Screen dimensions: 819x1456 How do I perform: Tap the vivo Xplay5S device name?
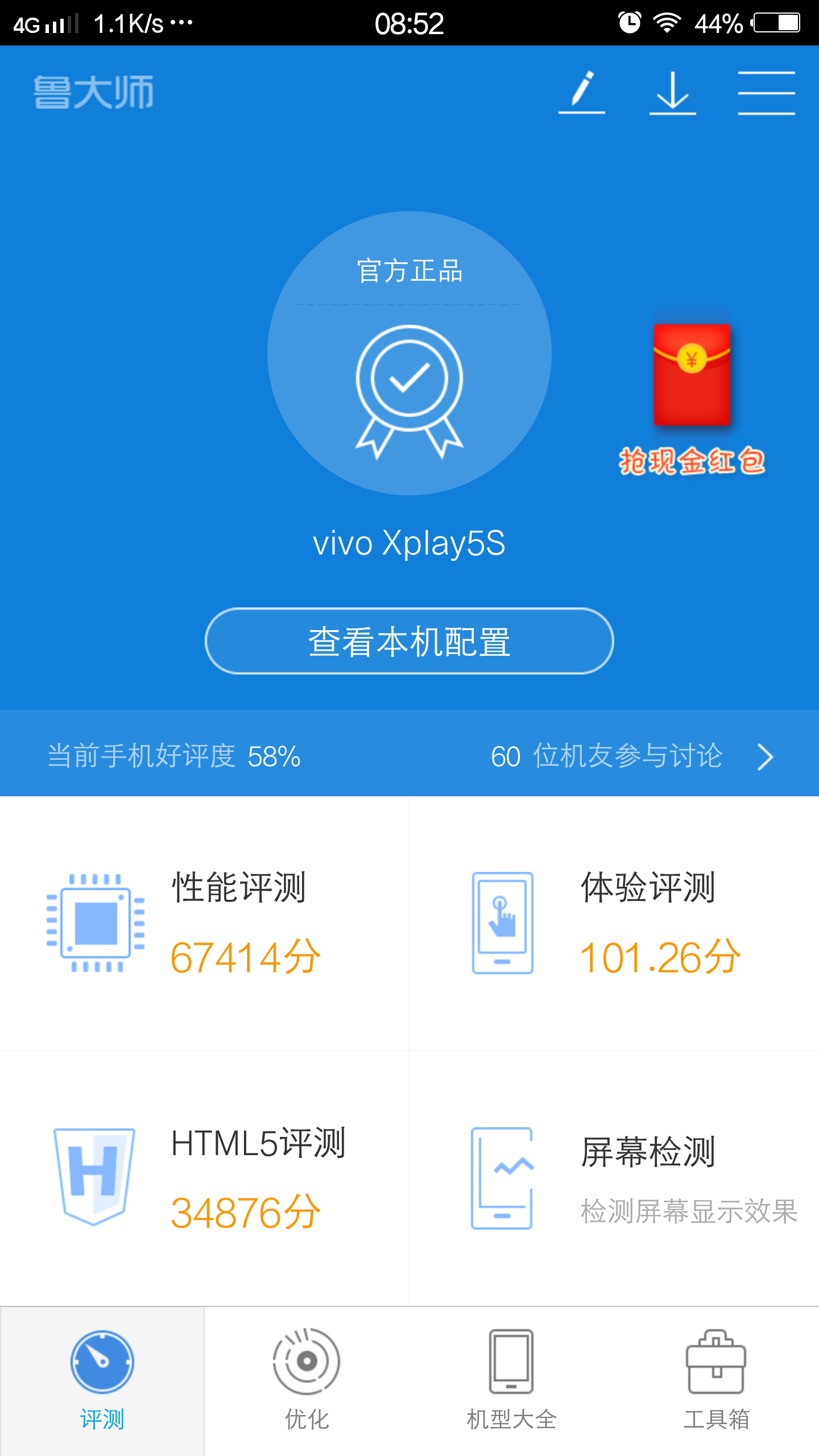point(409,544)
